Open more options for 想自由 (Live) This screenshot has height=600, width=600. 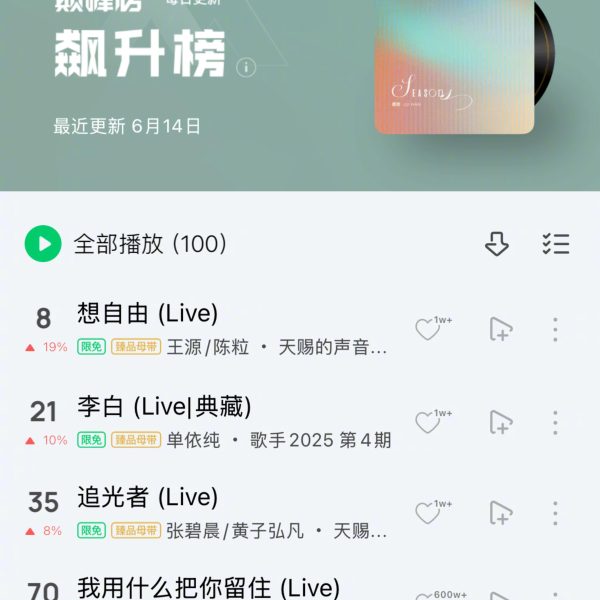555,330
